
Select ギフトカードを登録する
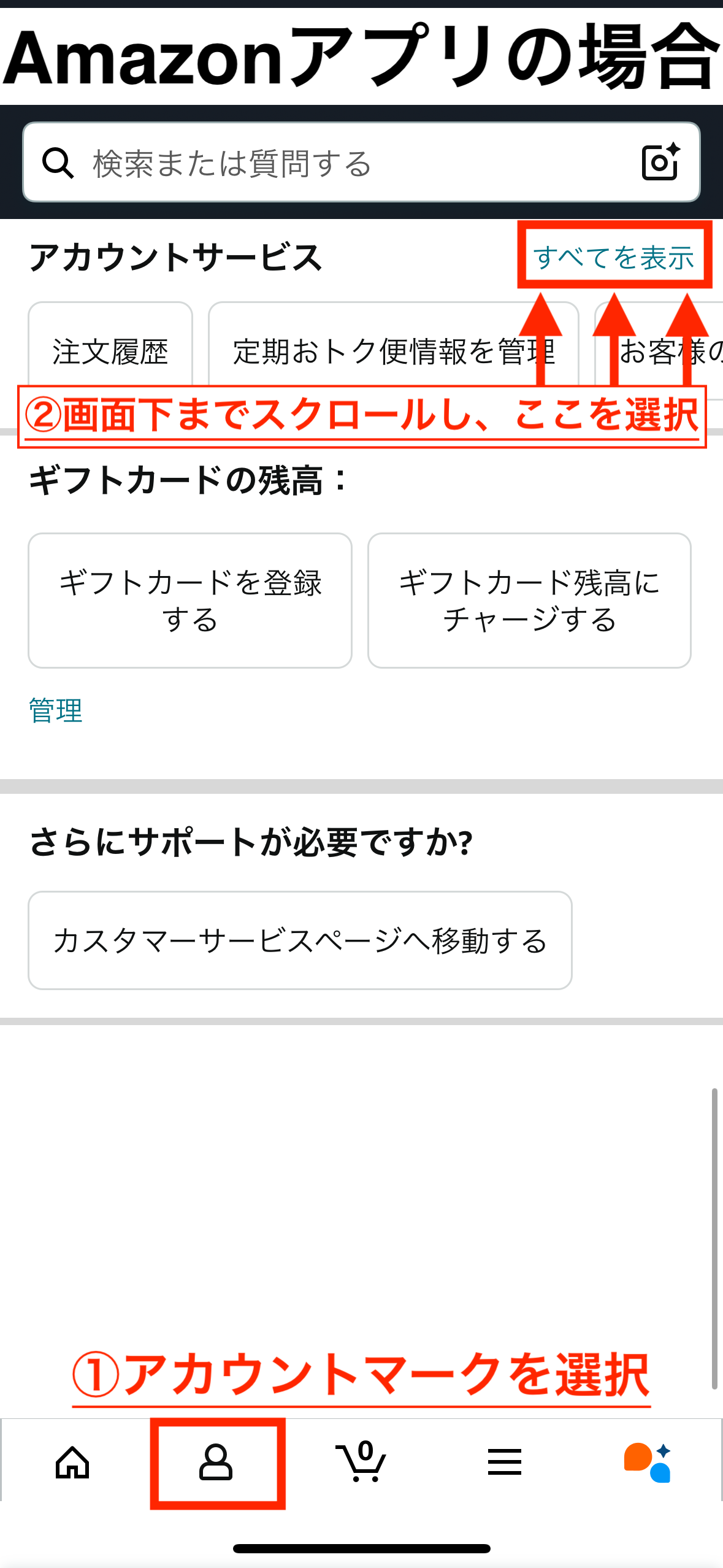190,601
